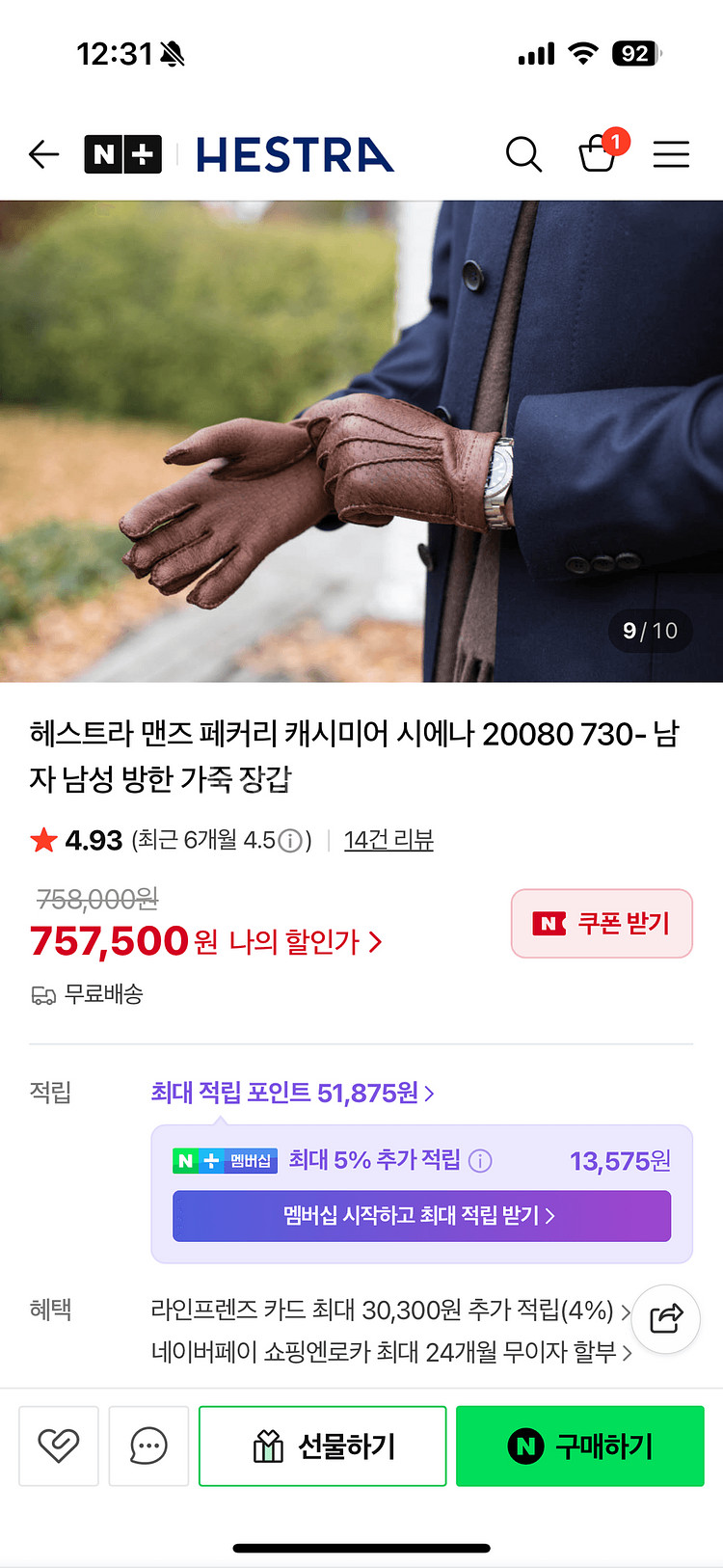This screenshot has height=1568, width=723.
Task: Tap the 구매하기 purchase button
Action: [x=579, y=1446]
